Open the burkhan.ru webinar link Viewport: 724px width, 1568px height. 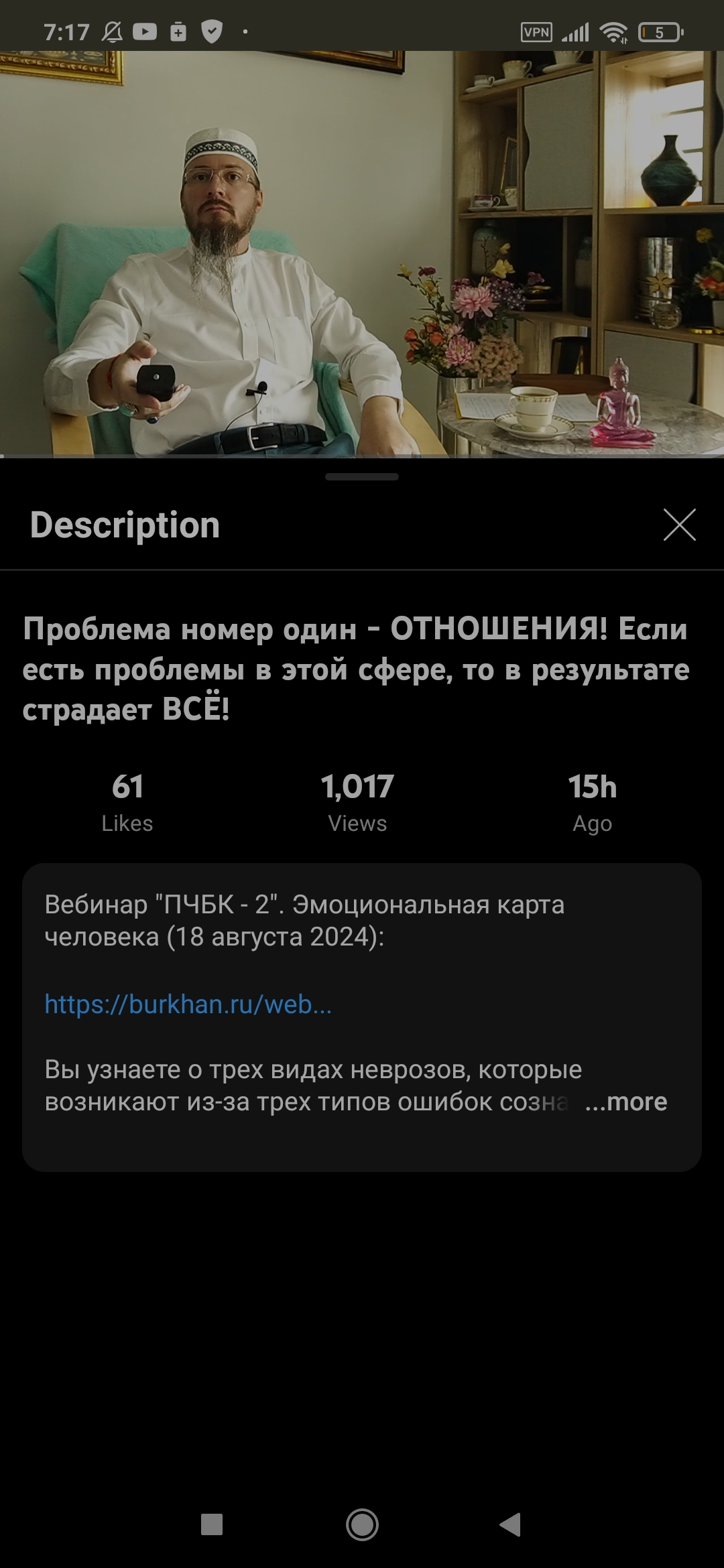coord(188,1004)
